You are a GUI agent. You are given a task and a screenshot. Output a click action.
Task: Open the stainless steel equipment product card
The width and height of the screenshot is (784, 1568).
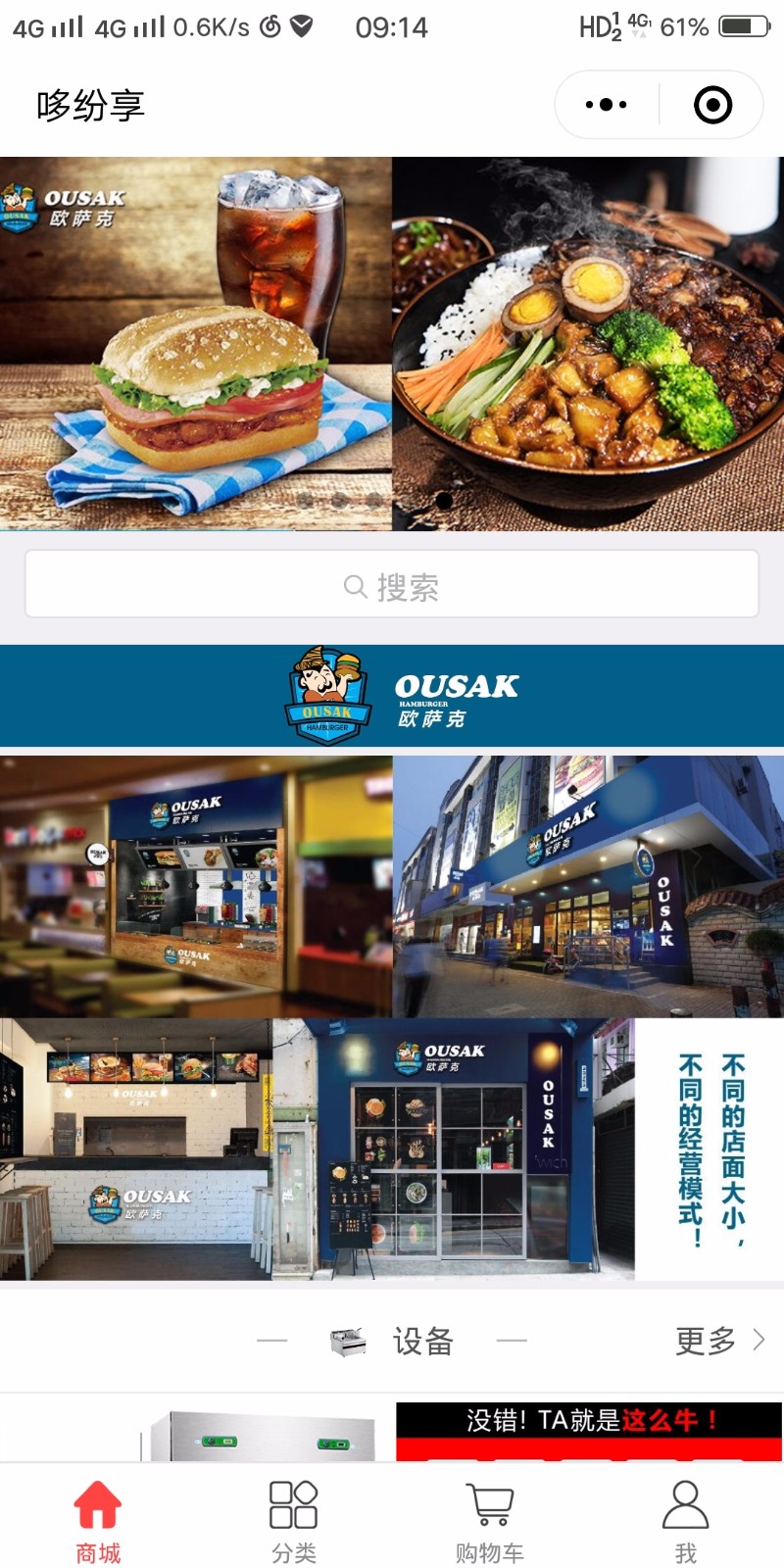tap(260, 1436)
